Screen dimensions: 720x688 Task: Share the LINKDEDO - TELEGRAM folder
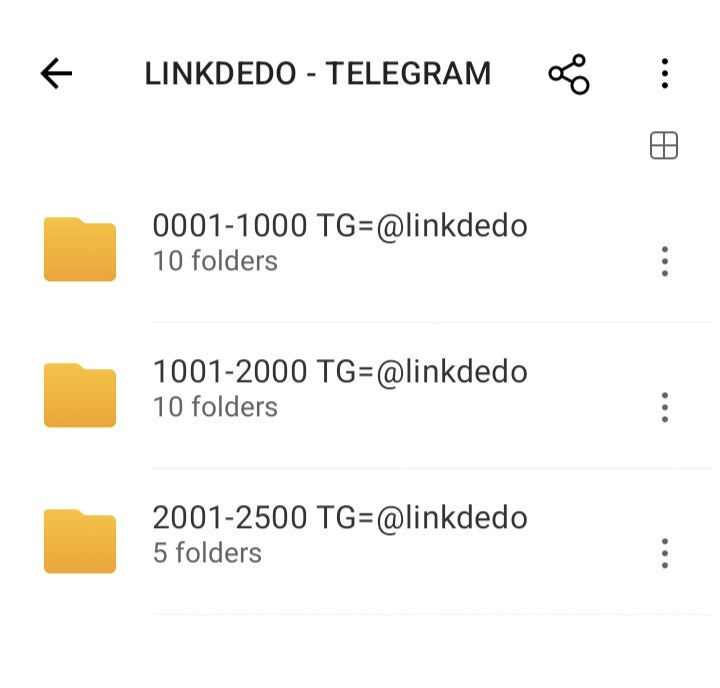click(568, 74)
